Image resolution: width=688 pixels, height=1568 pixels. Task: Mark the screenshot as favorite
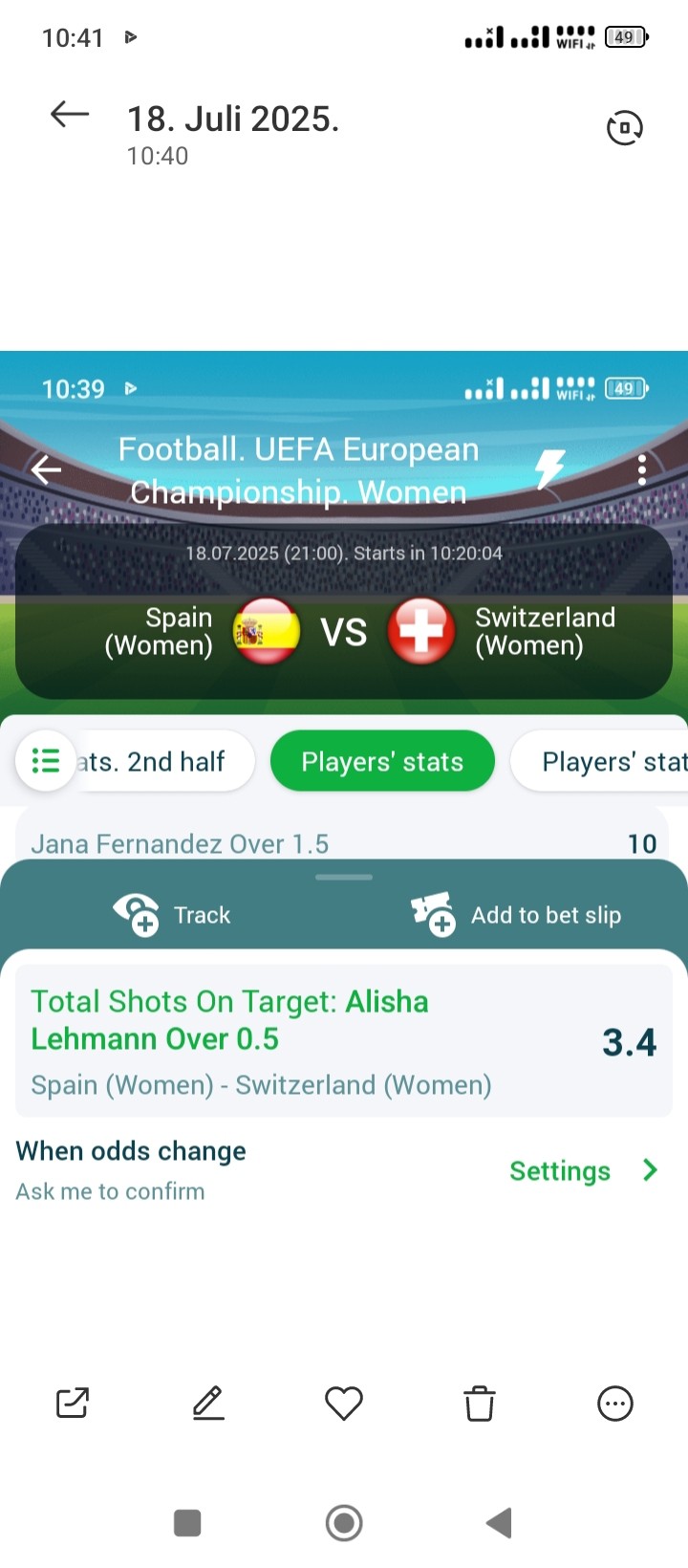click(x=344, y=1403)
